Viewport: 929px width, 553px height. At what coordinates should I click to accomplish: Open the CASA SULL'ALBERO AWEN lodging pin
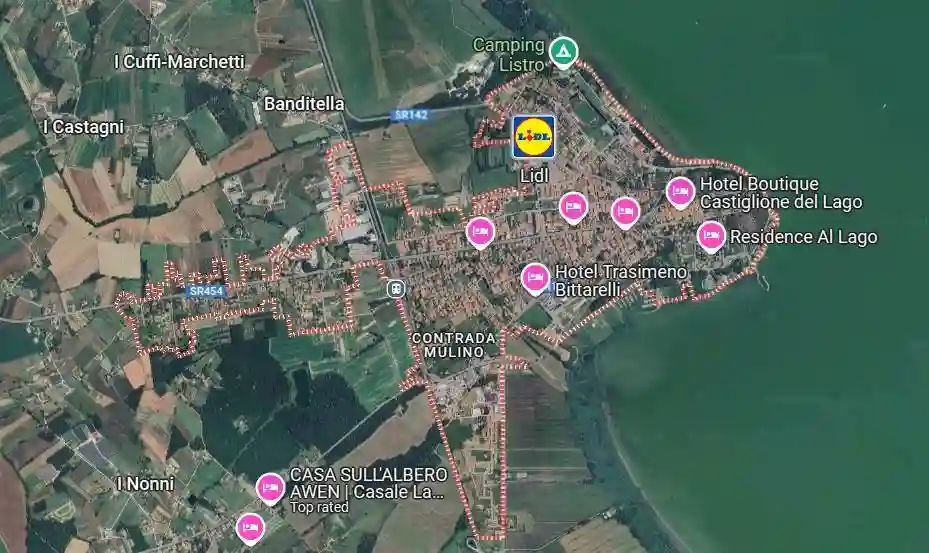coord(270,488)
